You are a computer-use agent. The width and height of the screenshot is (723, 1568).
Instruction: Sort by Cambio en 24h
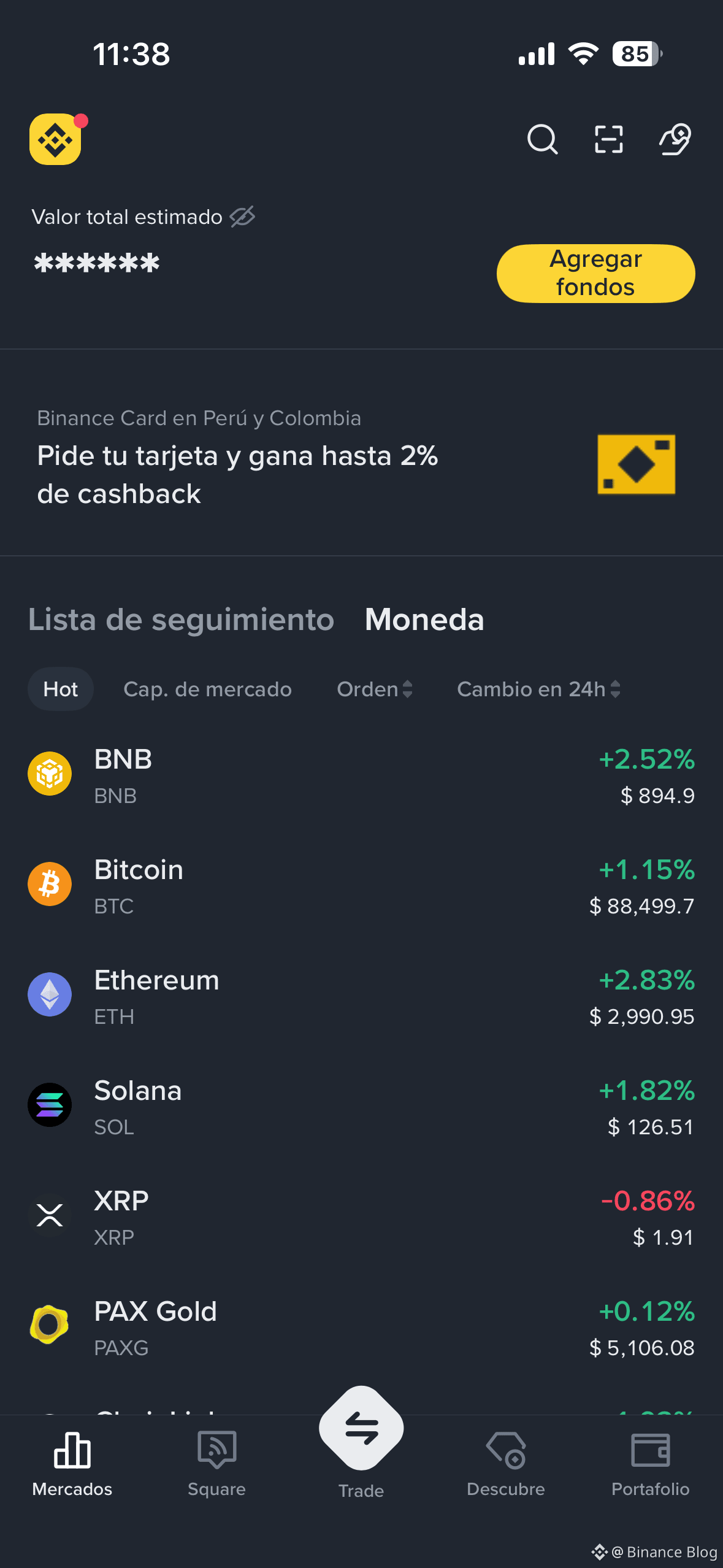[x=538, y=689]
